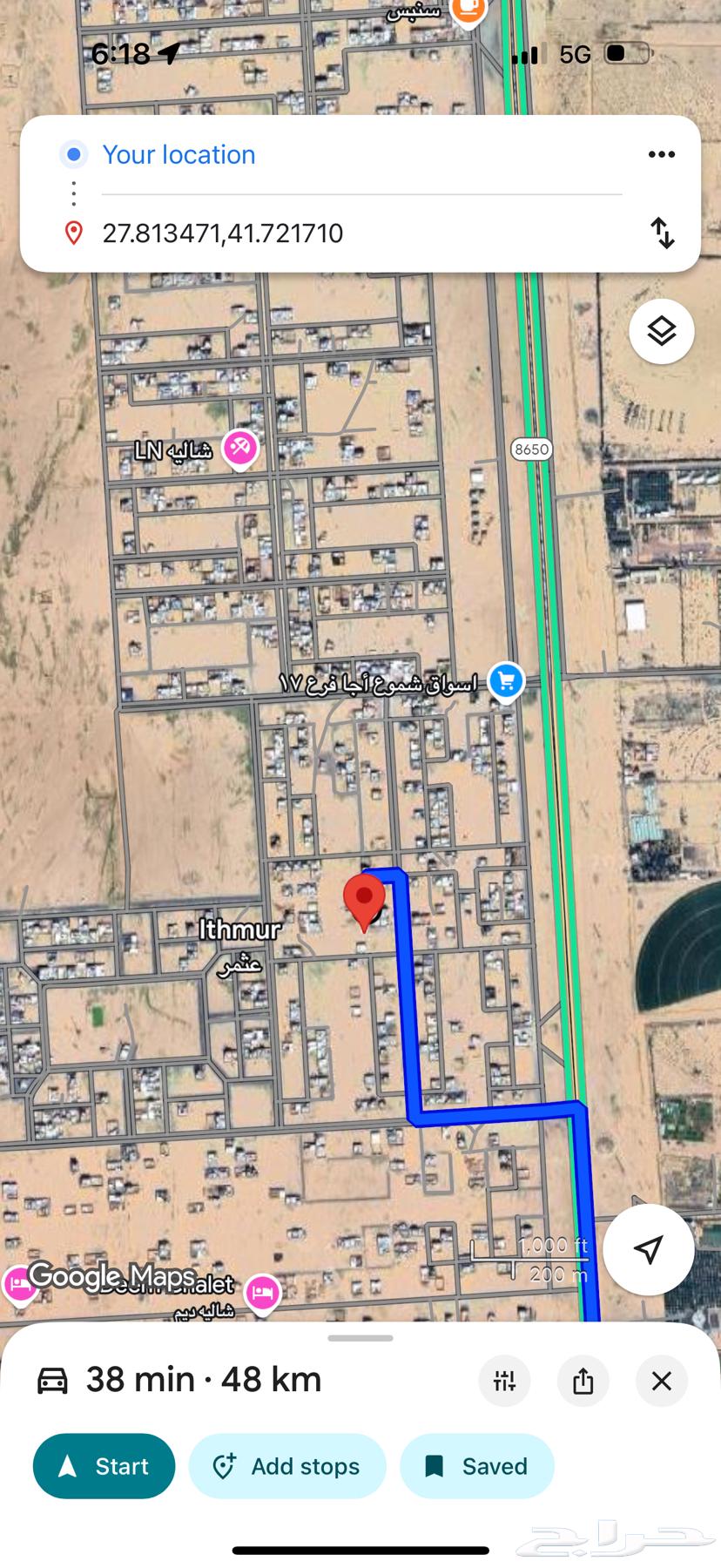Viewport: 721px width, 1568px height.
Task: Select the red destination pin
Action: coord(364,899)
